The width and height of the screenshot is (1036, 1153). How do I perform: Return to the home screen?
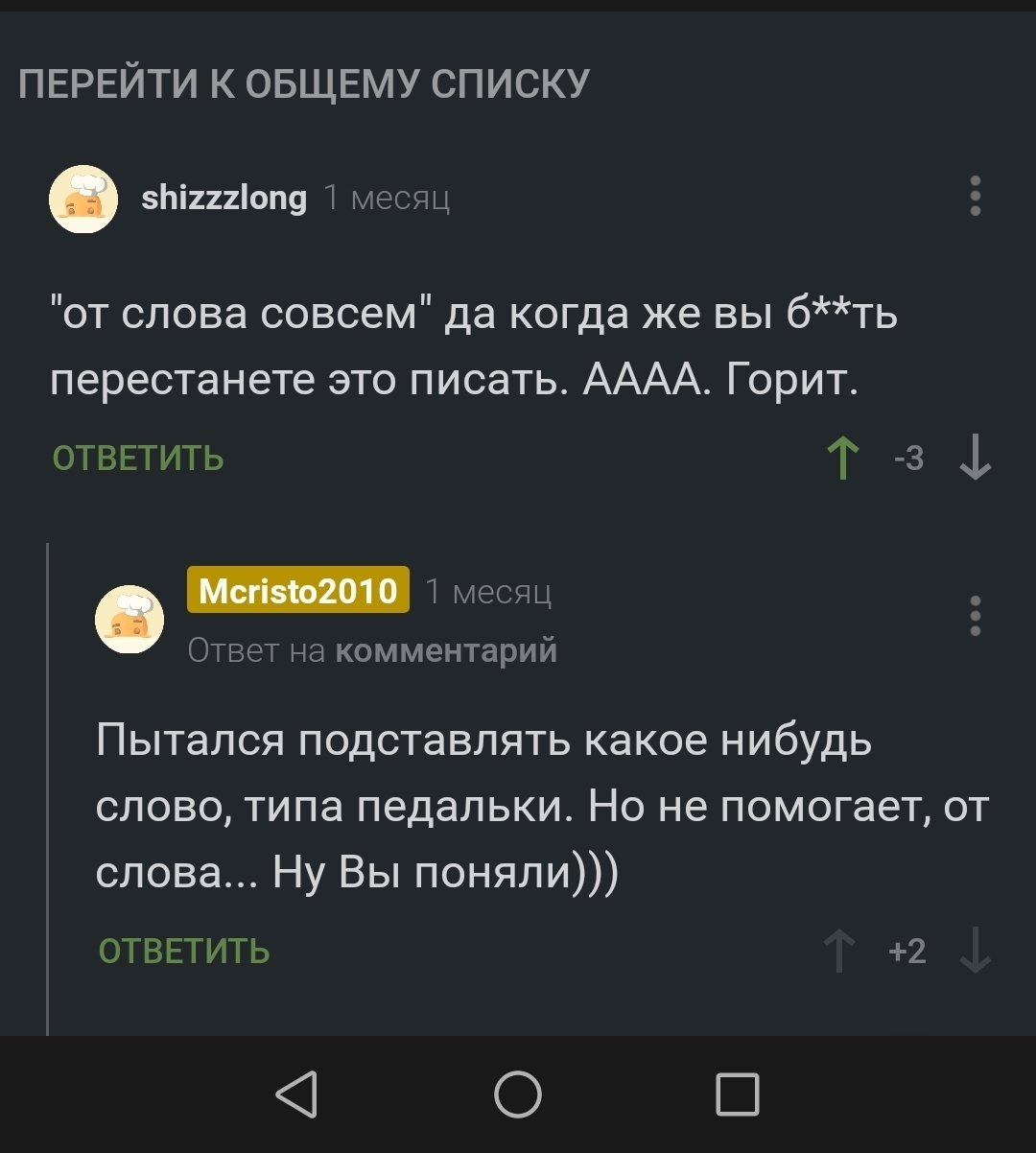[x=518, y=1094]
